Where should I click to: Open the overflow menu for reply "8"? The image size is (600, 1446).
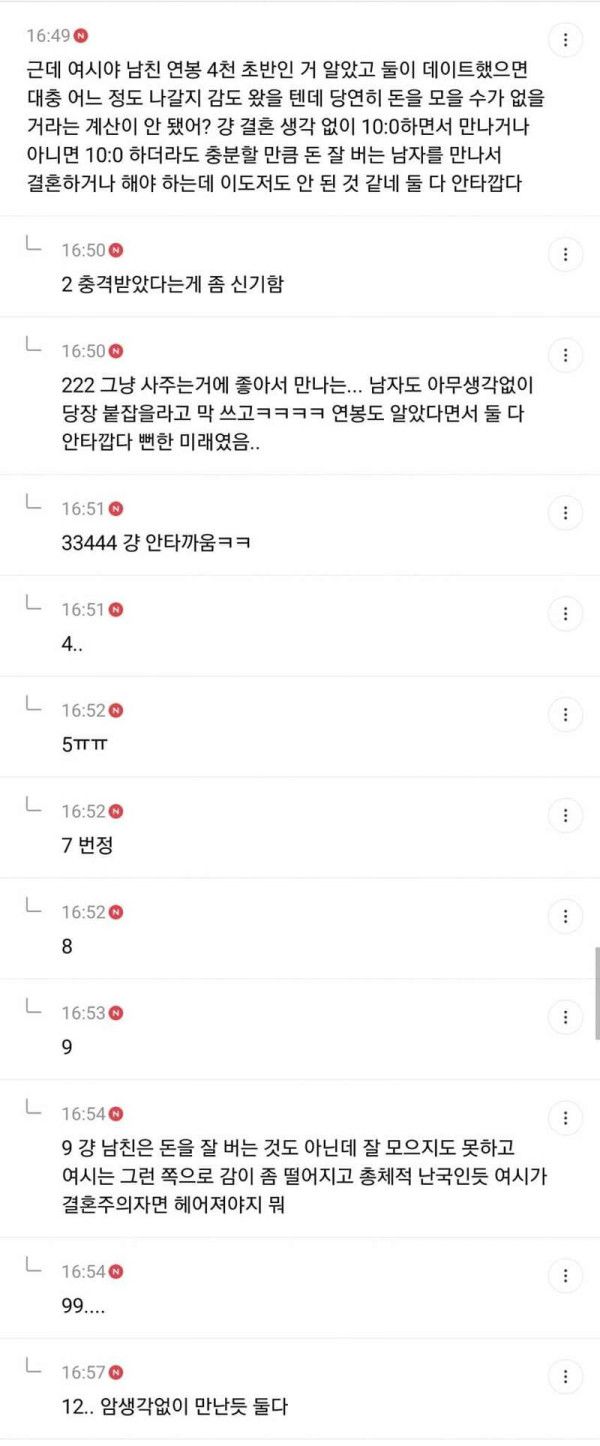coord(566,916)
